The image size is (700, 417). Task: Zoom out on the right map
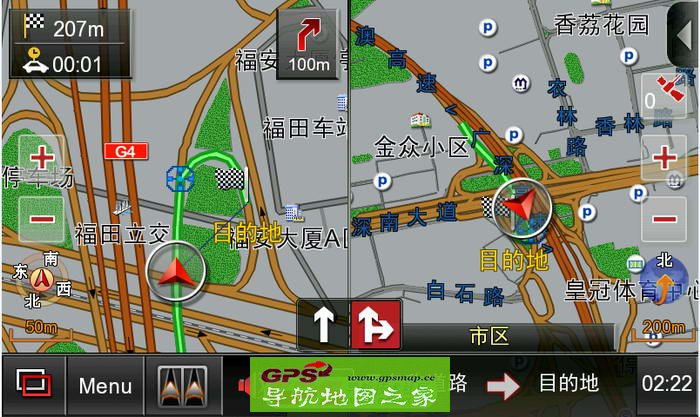(664, 218)
